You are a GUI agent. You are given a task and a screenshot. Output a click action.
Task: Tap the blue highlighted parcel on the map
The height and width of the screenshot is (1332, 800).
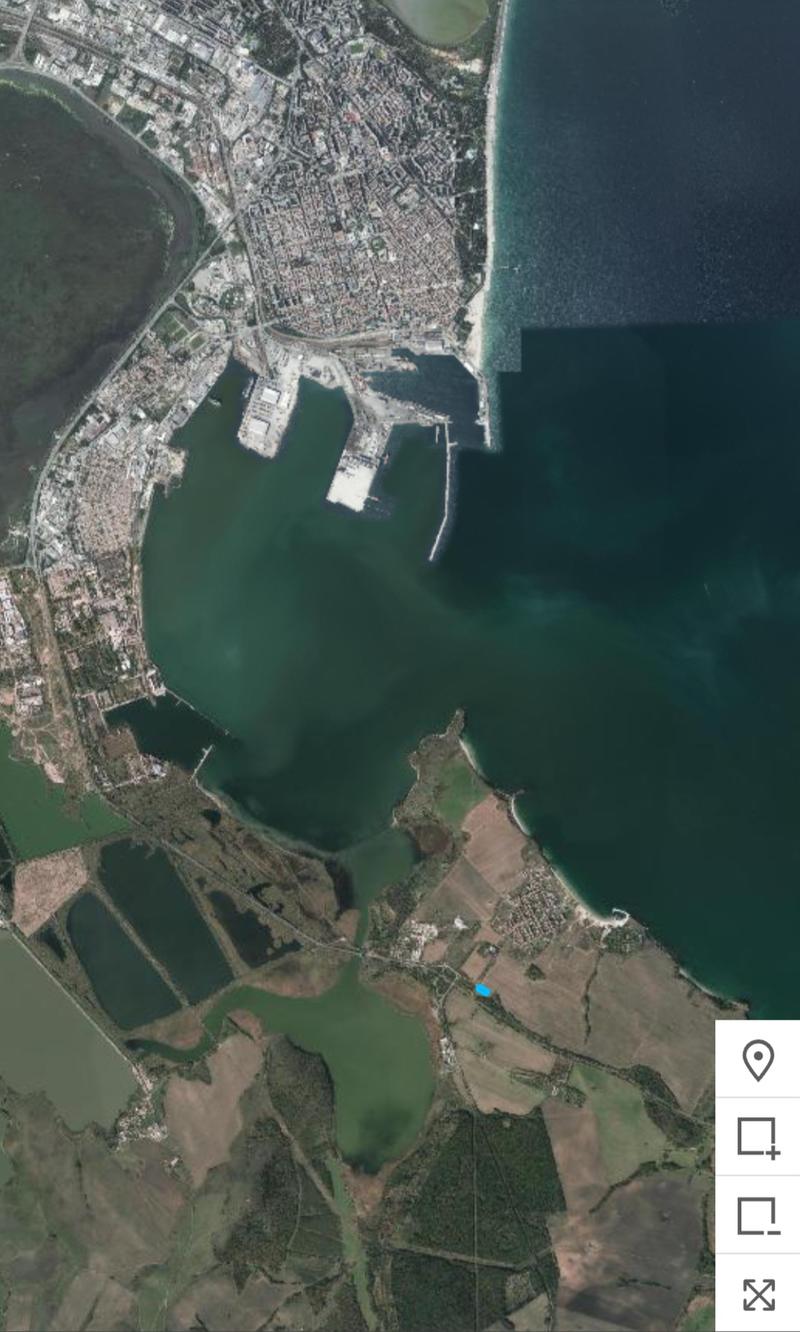tap(483, 990)
